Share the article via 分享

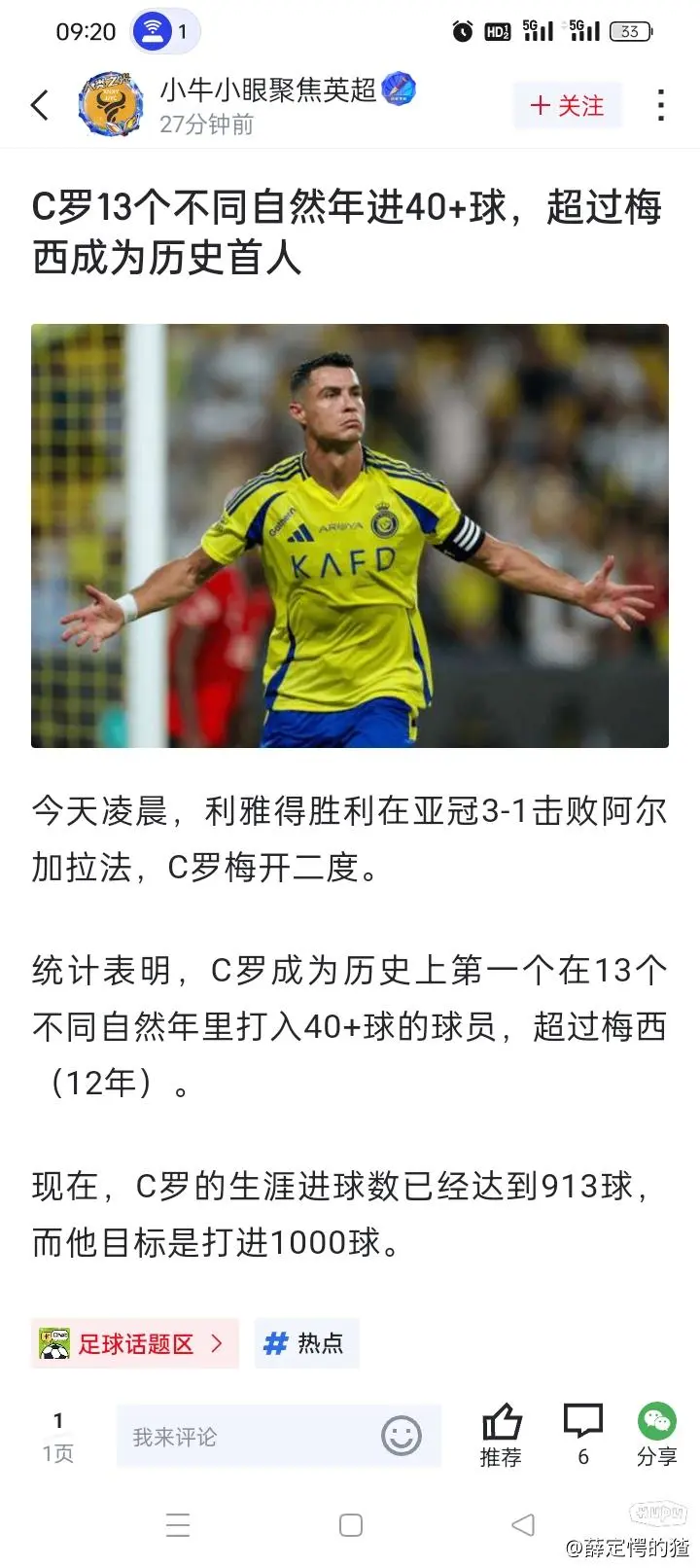point(657,1436)
